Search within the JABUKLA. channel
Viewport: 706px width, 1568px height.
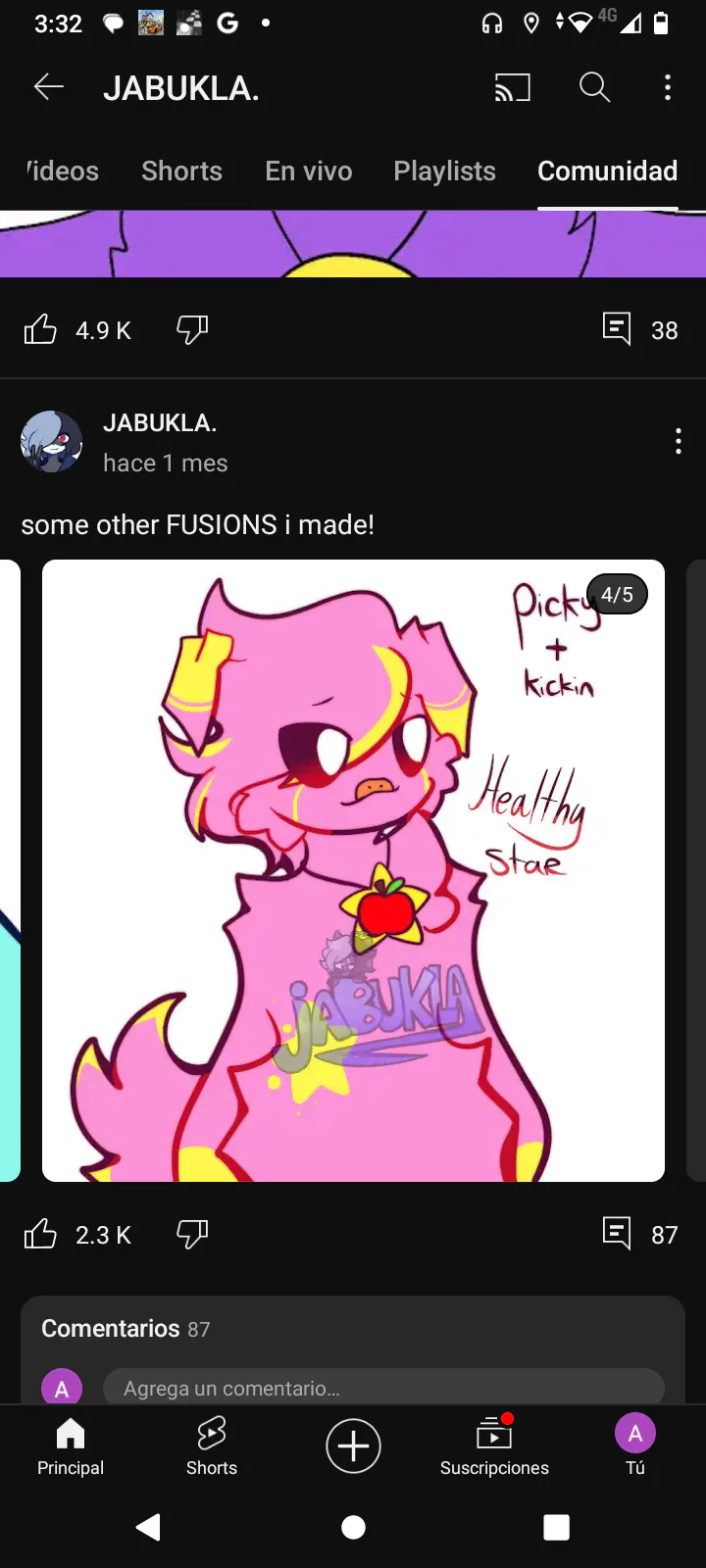coord(594,88)
